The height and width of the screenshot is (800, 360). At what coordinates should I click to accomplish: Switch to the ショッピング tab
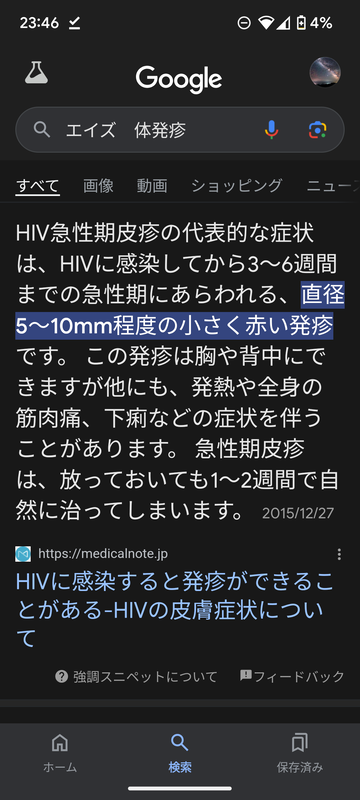point(237,186)
